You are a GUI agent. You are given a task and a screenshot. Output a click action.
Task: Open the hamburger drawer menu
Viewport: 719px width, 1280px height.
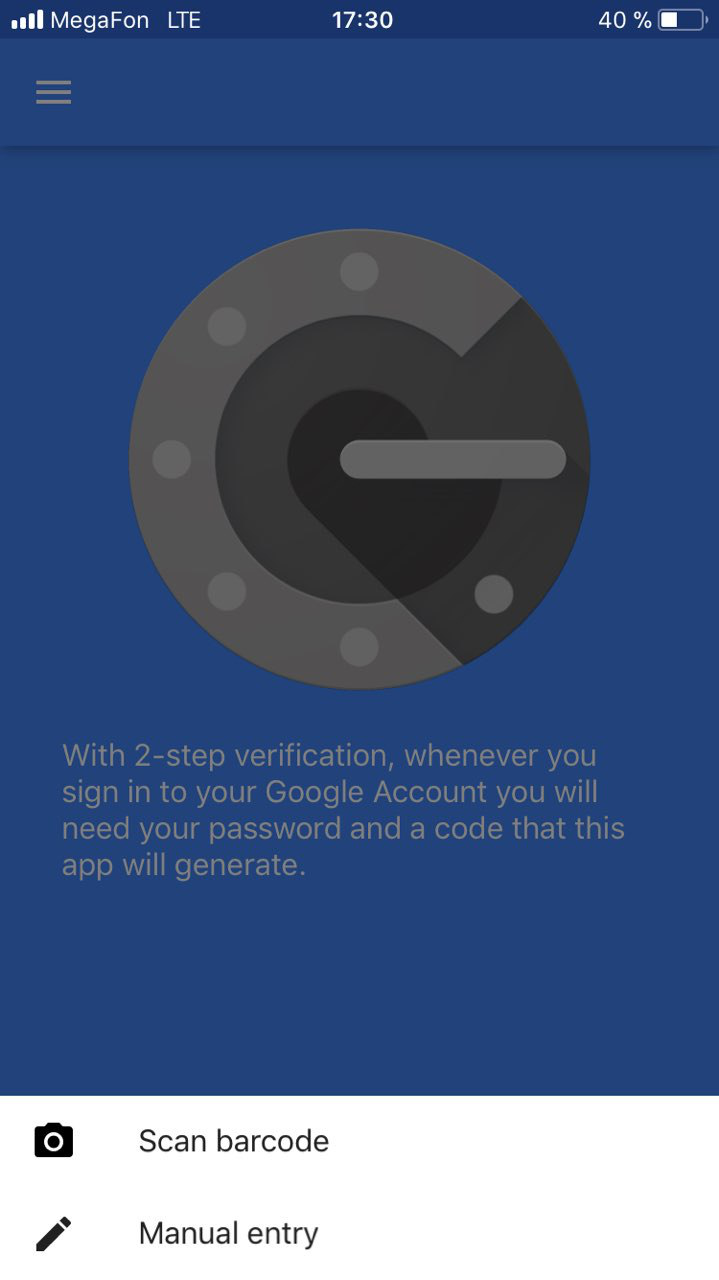pos(53,93)
